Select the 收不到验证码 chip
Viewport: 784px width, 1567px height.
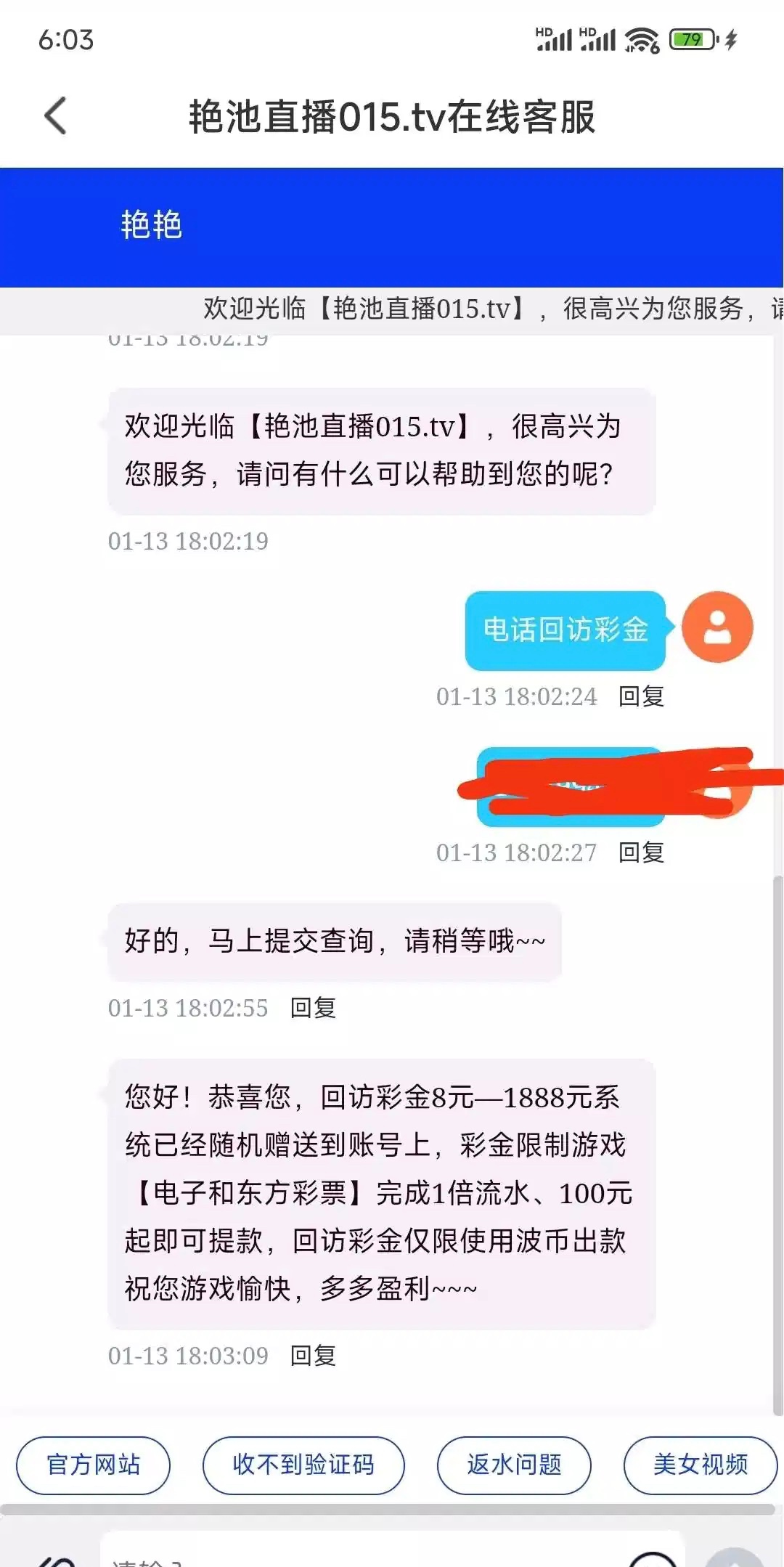pyautogui.click(x=303, y=1465)
